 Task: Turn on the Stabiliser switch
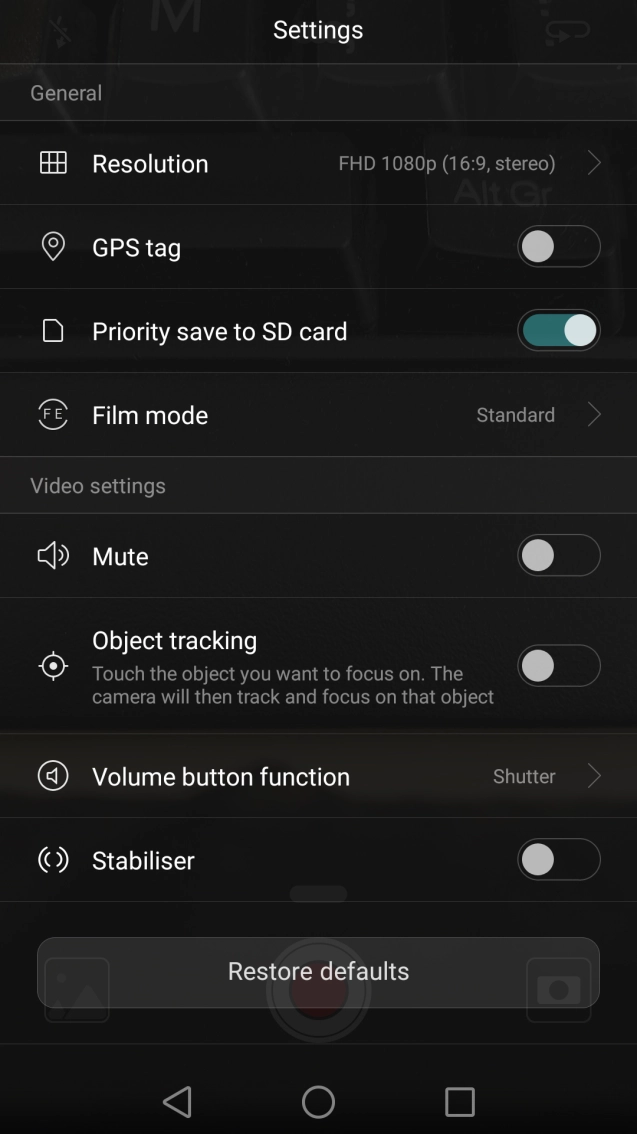(x=558, y=860)
